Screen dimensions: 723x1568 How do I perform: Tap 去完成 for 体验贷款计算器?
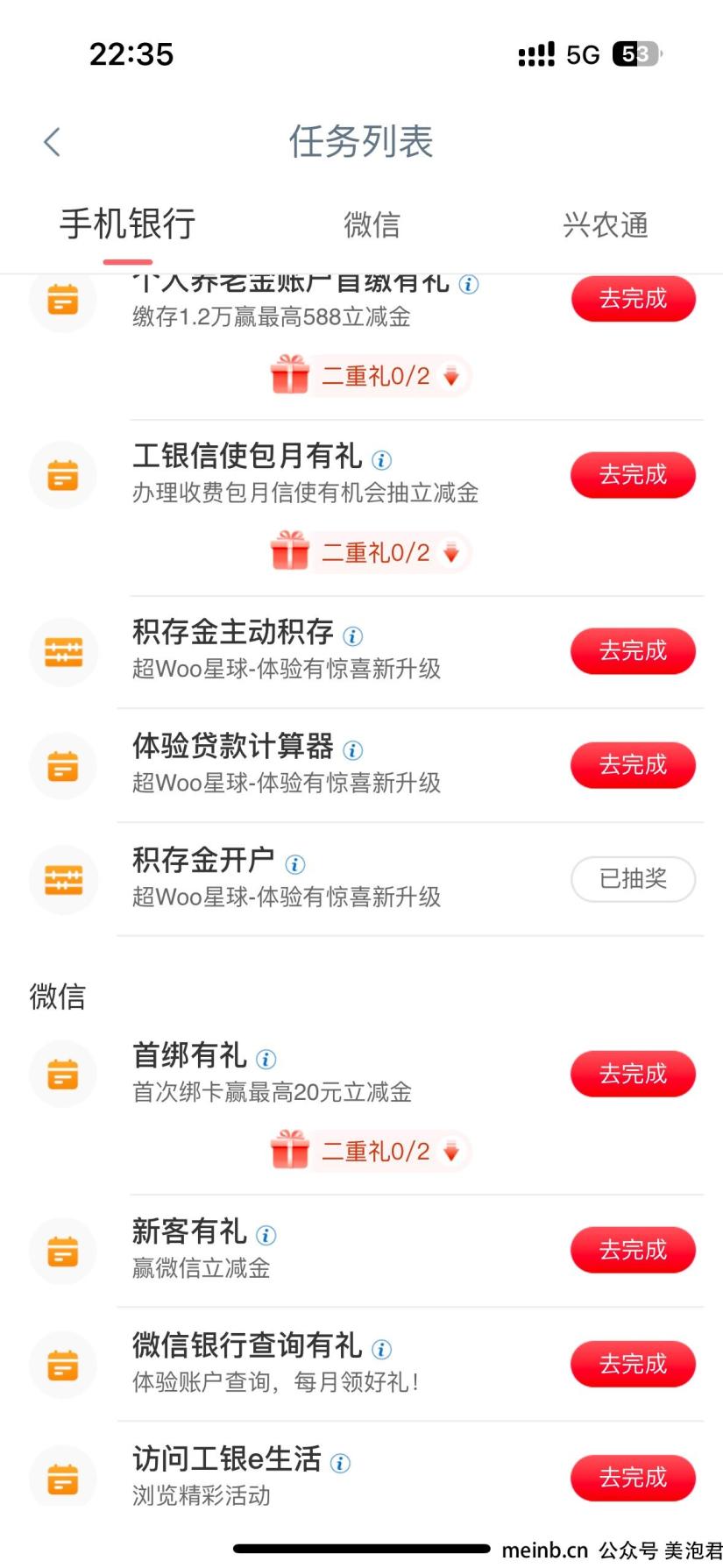[x=633, y=765]
